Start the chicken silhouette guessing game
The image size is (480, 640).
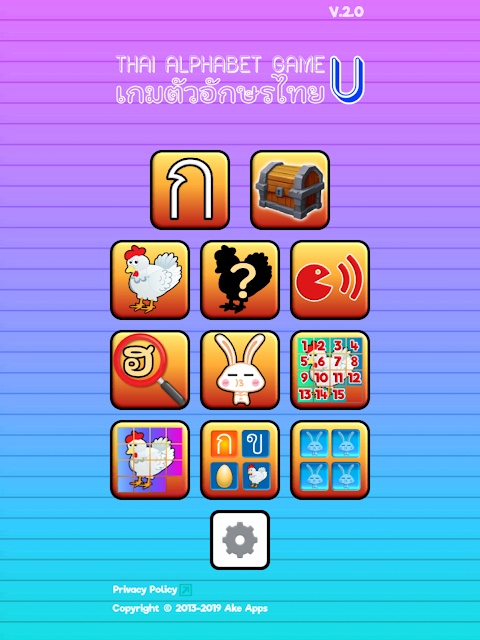point(240,280)
